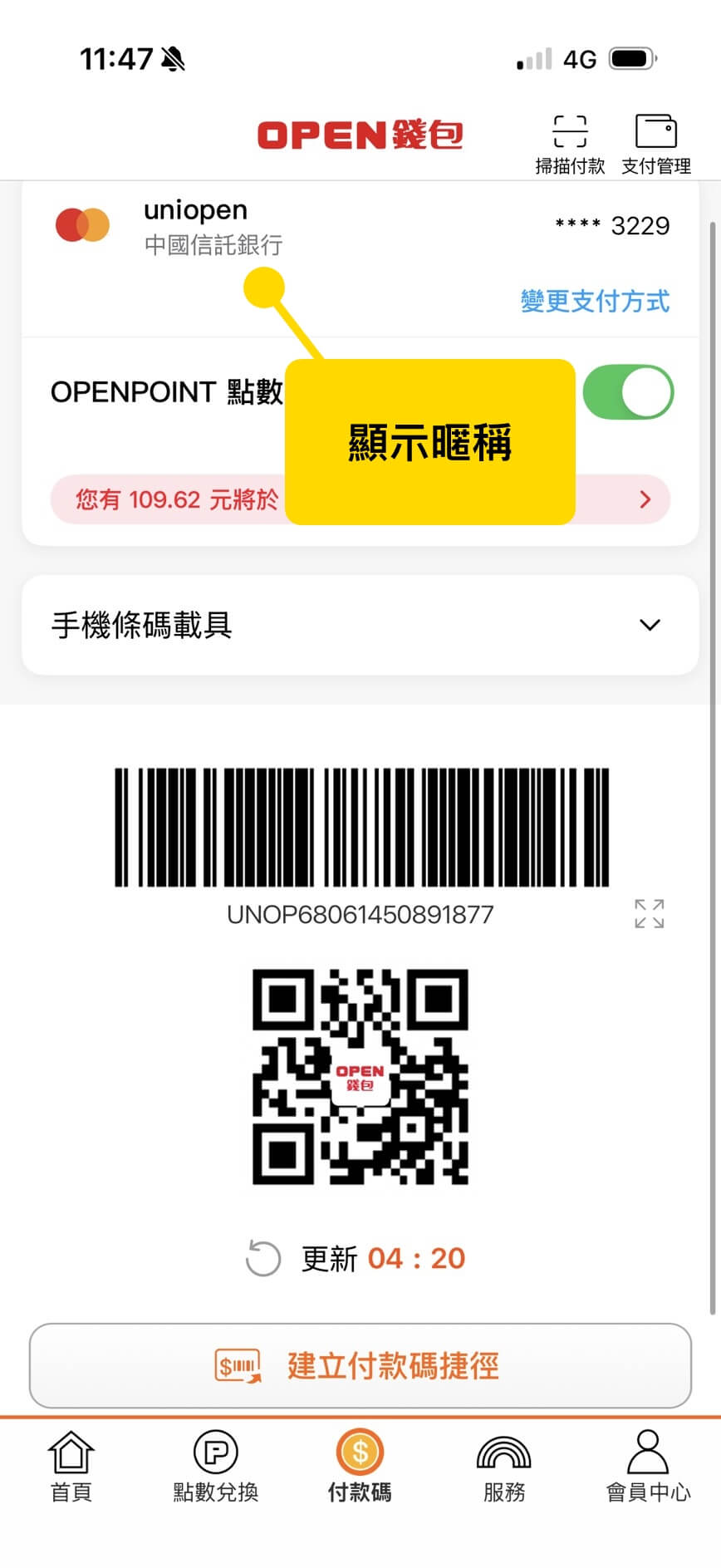Tap 變更支付方式 link
The width and height of the screenshot is (721, 1568).
[x=595, y=301]
